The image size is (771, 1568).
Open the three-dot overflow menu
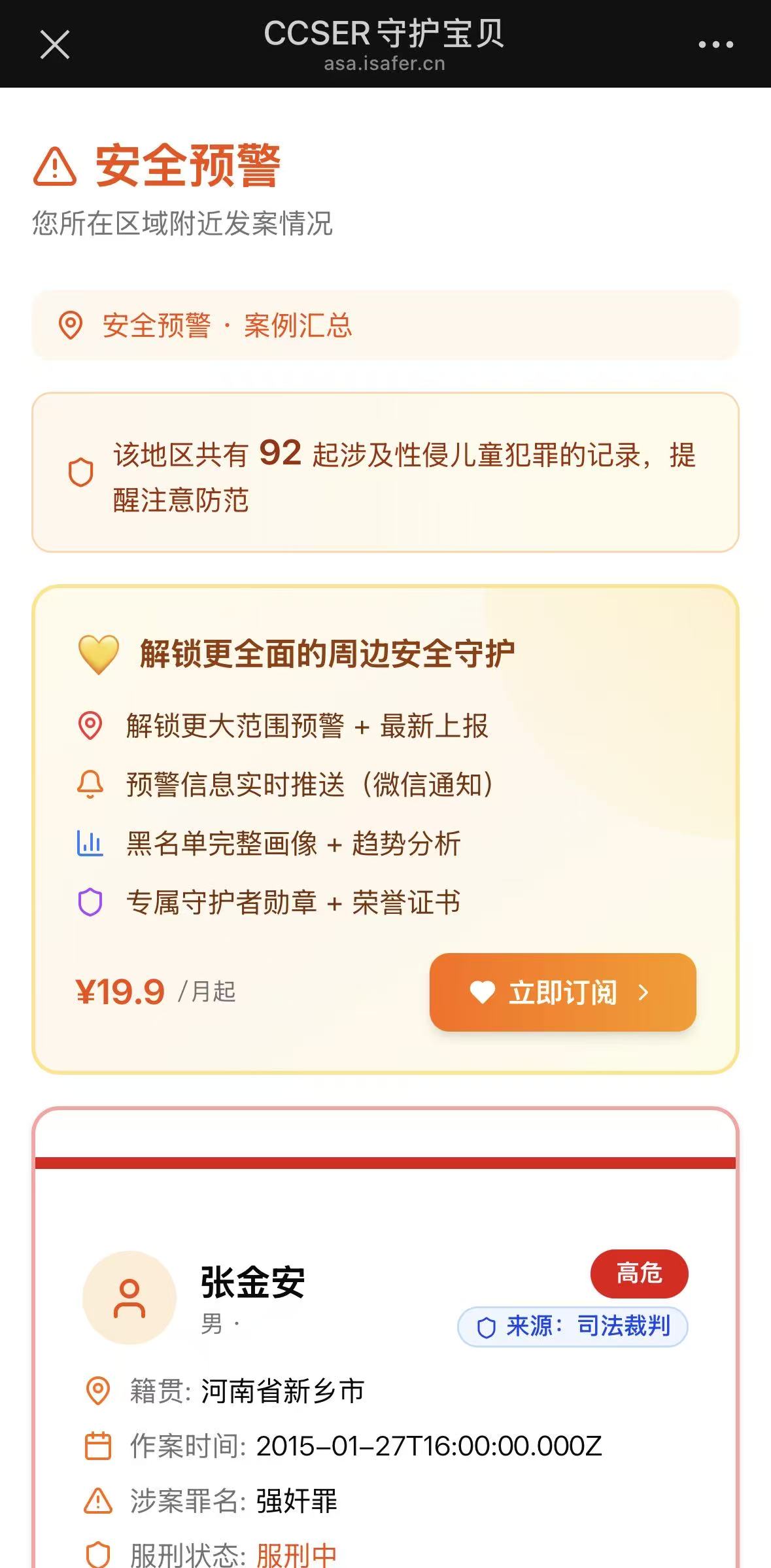[x=715, y=45]
